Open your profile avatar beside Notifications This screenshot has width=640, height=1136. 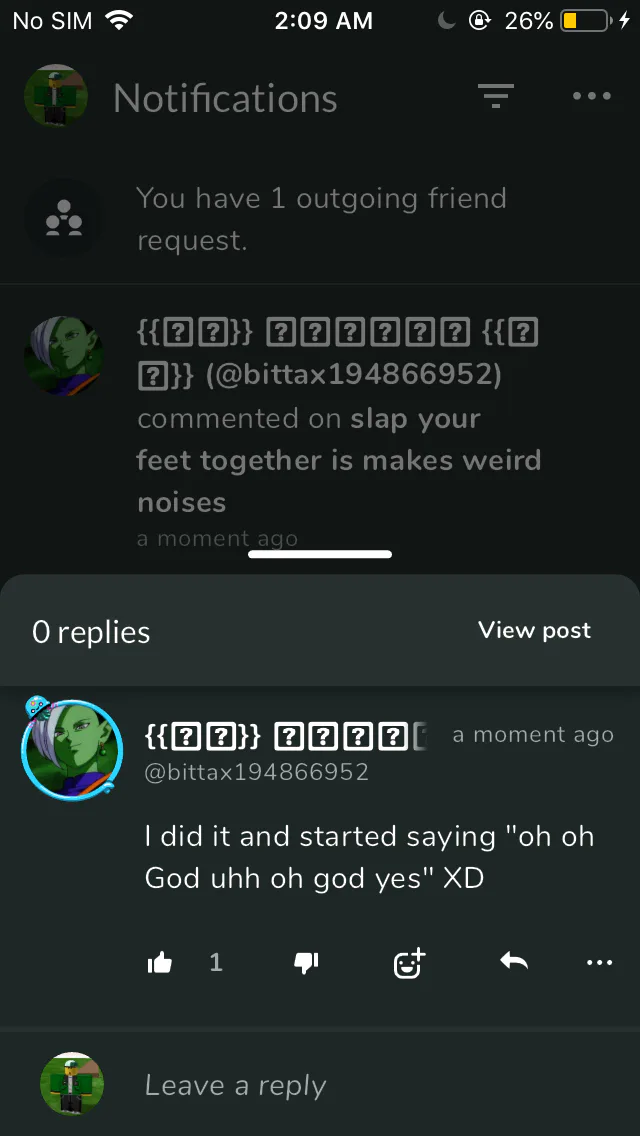(x=56, y=96)
